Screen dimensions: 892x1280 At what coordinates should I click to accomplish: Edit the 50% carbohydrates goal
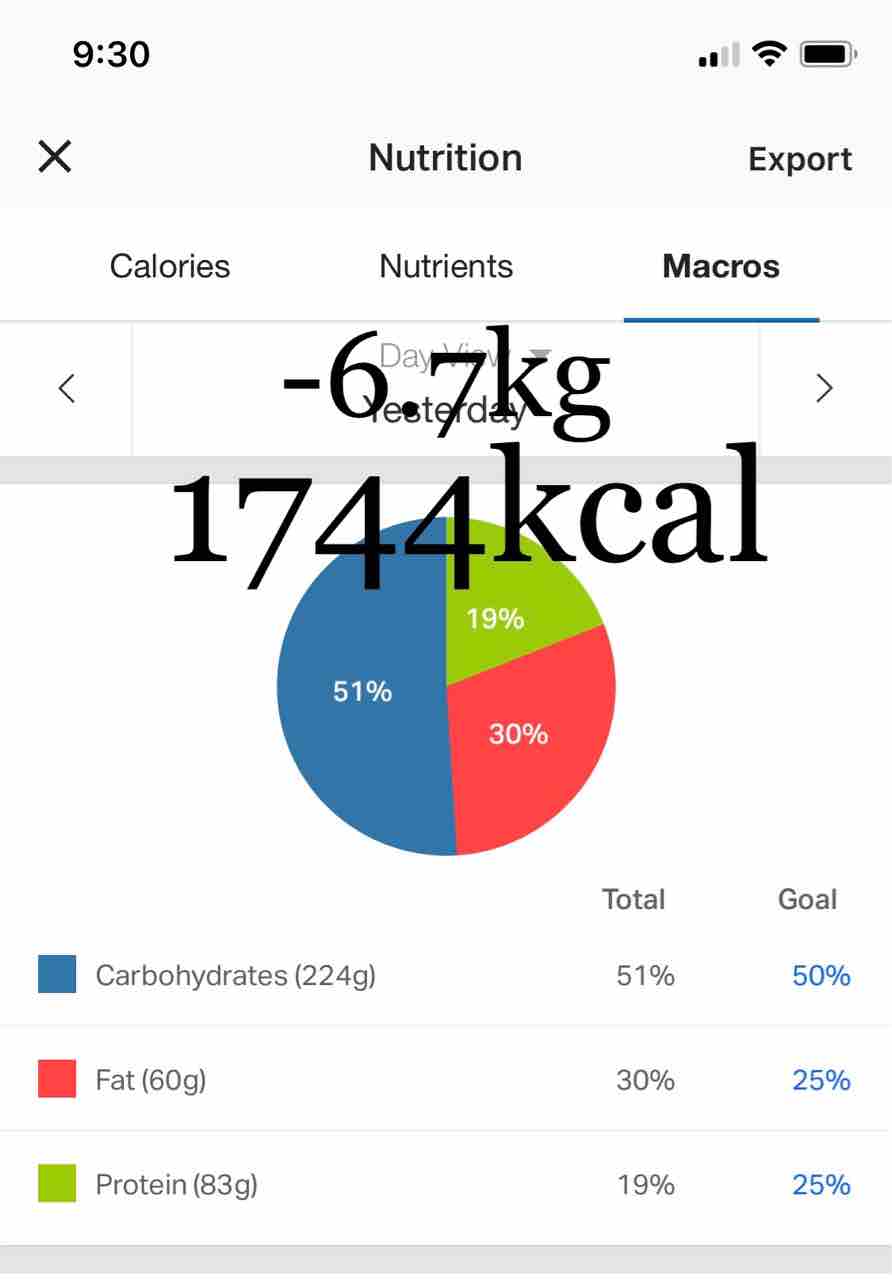point(820,975)
